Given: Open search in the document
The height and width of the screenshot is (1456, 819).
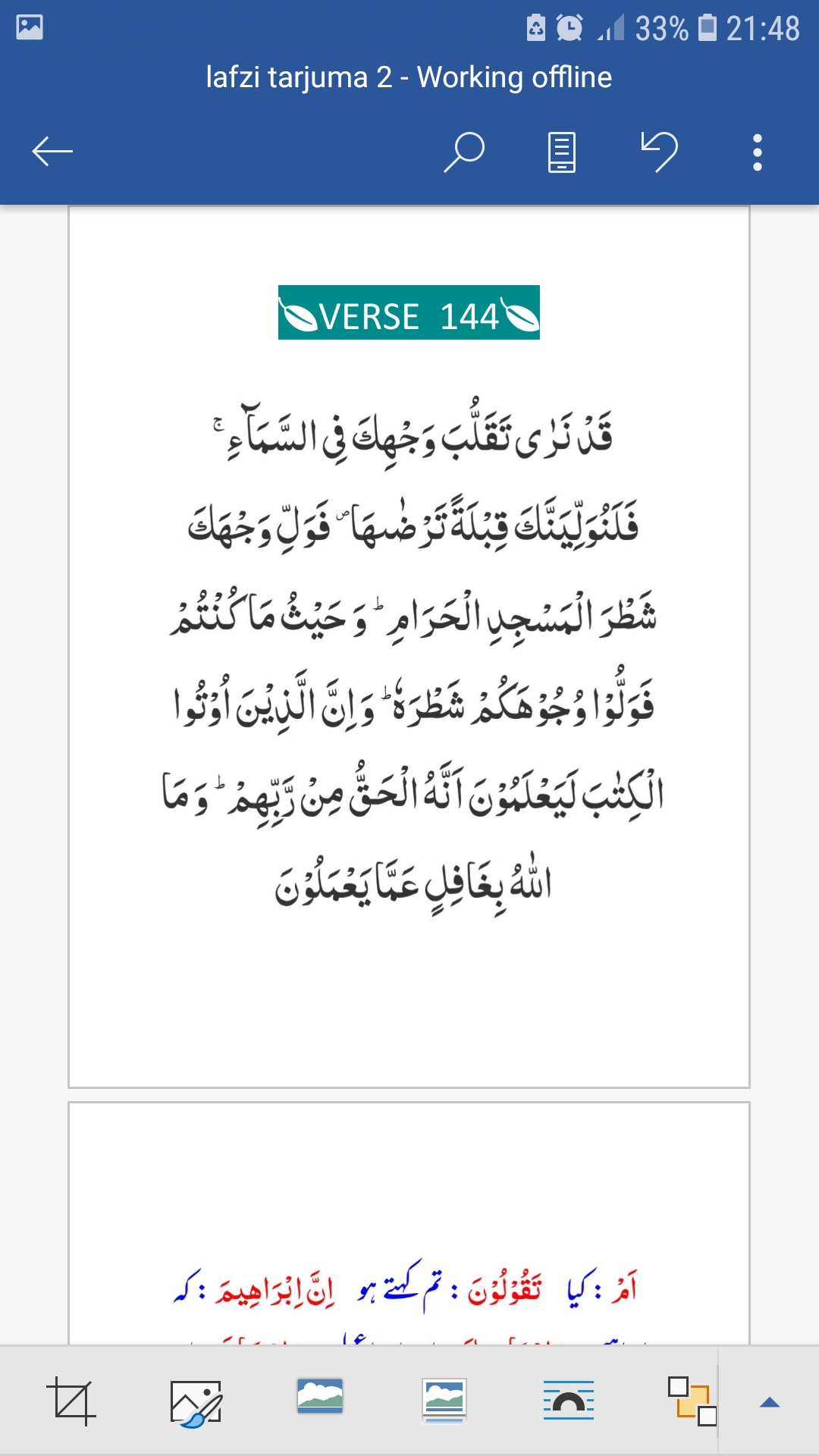Looking at the screenshot, I should coord(464,152).
